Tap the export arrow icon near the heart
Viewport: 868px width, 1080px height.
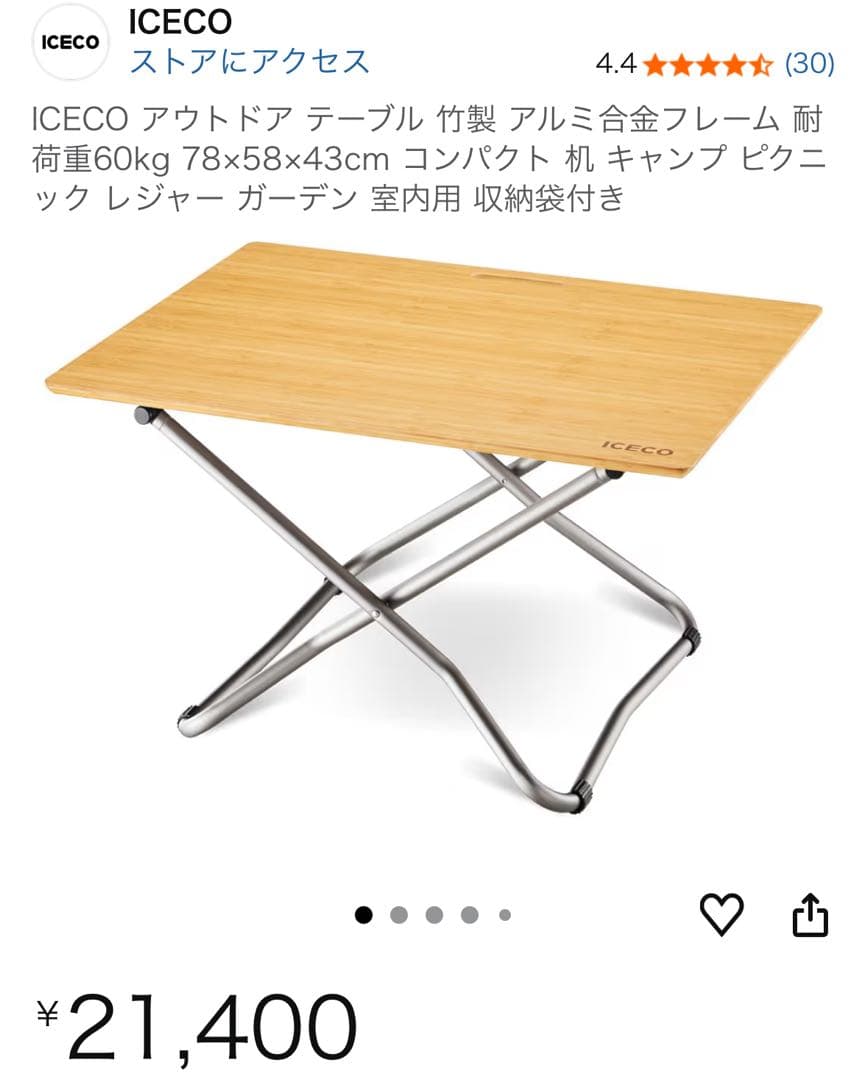click(809, 913)
